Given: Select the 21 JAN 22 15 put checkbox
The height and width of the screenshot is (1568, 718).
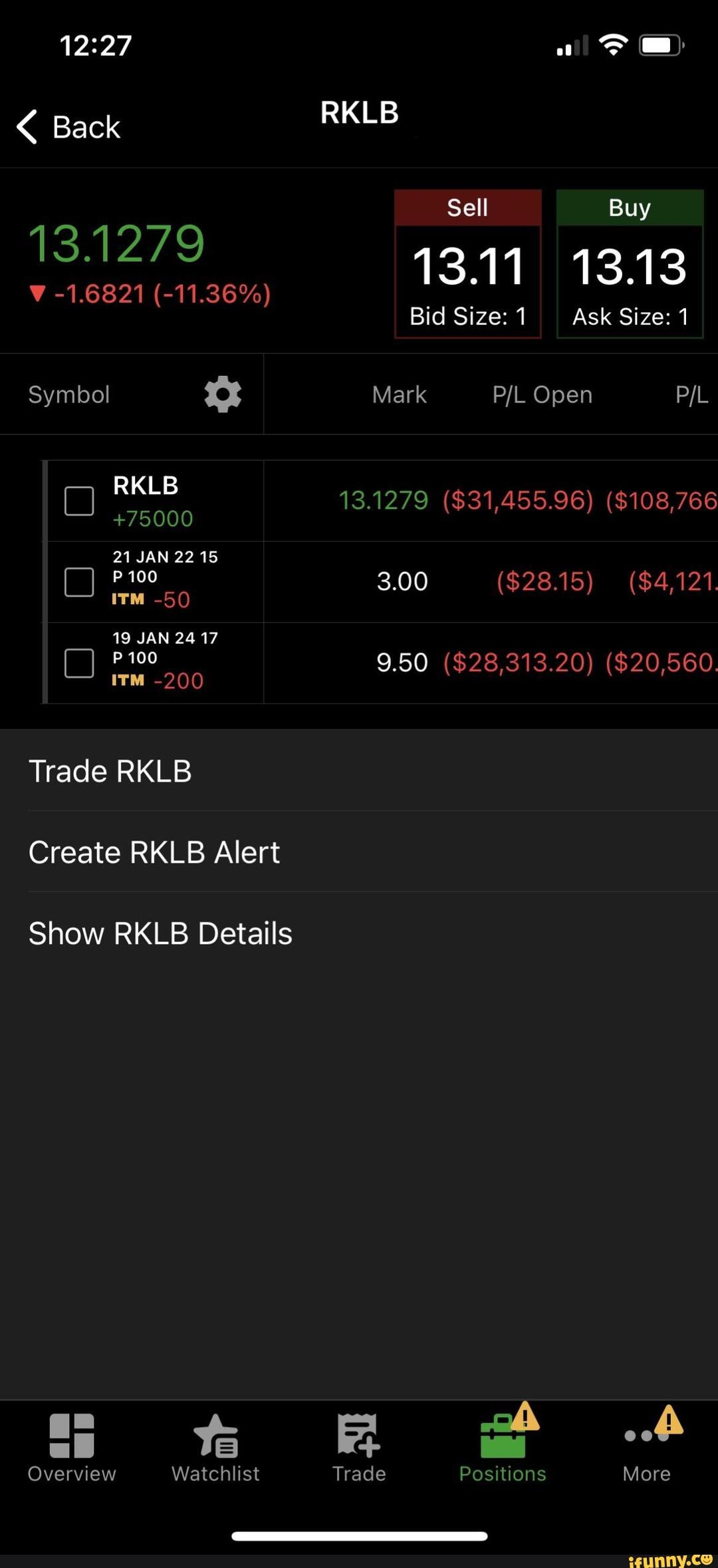Looking at the screenshot, I should point(79,582).
